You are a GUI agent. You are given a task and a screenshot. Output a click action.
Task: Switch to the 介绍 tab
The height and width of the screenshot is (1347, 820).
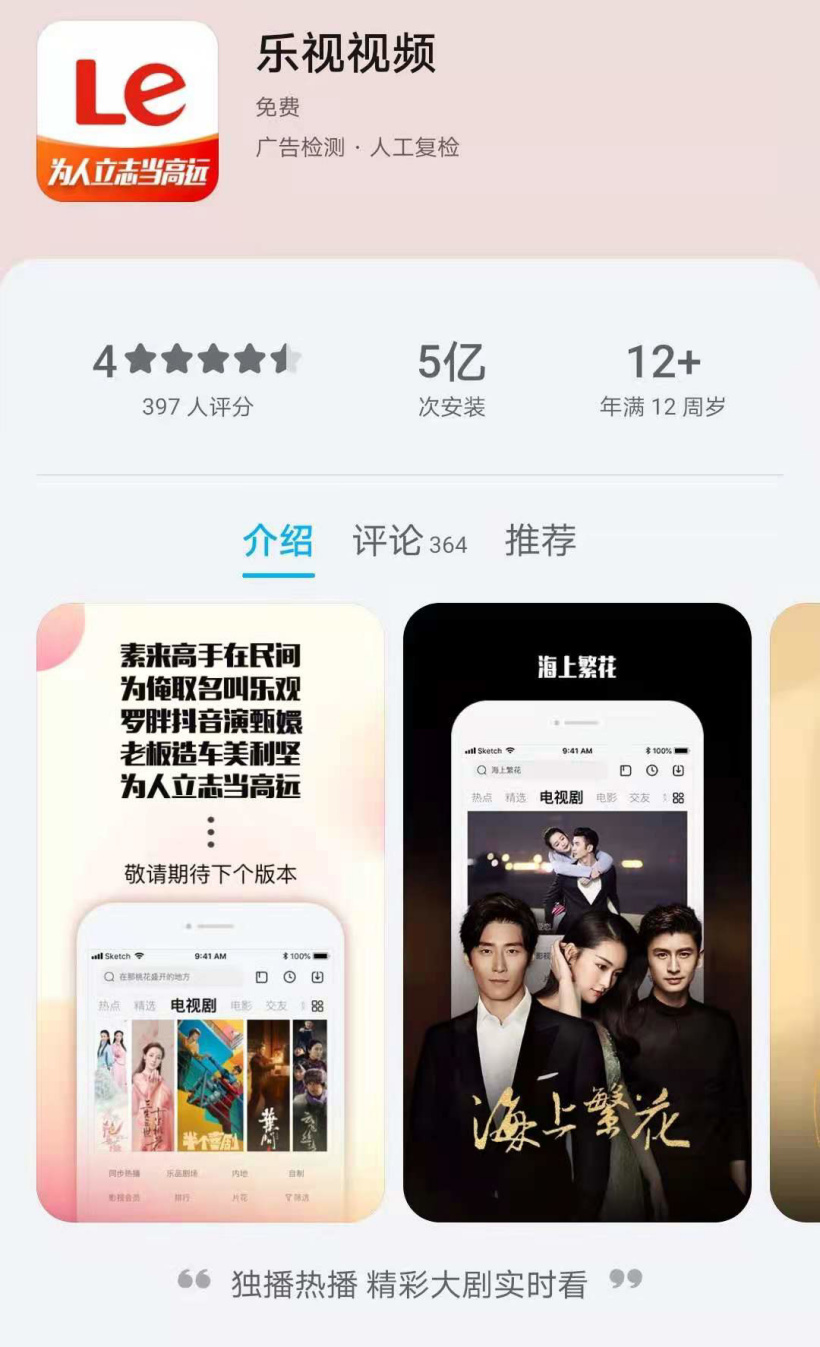[x=278, y=541]
